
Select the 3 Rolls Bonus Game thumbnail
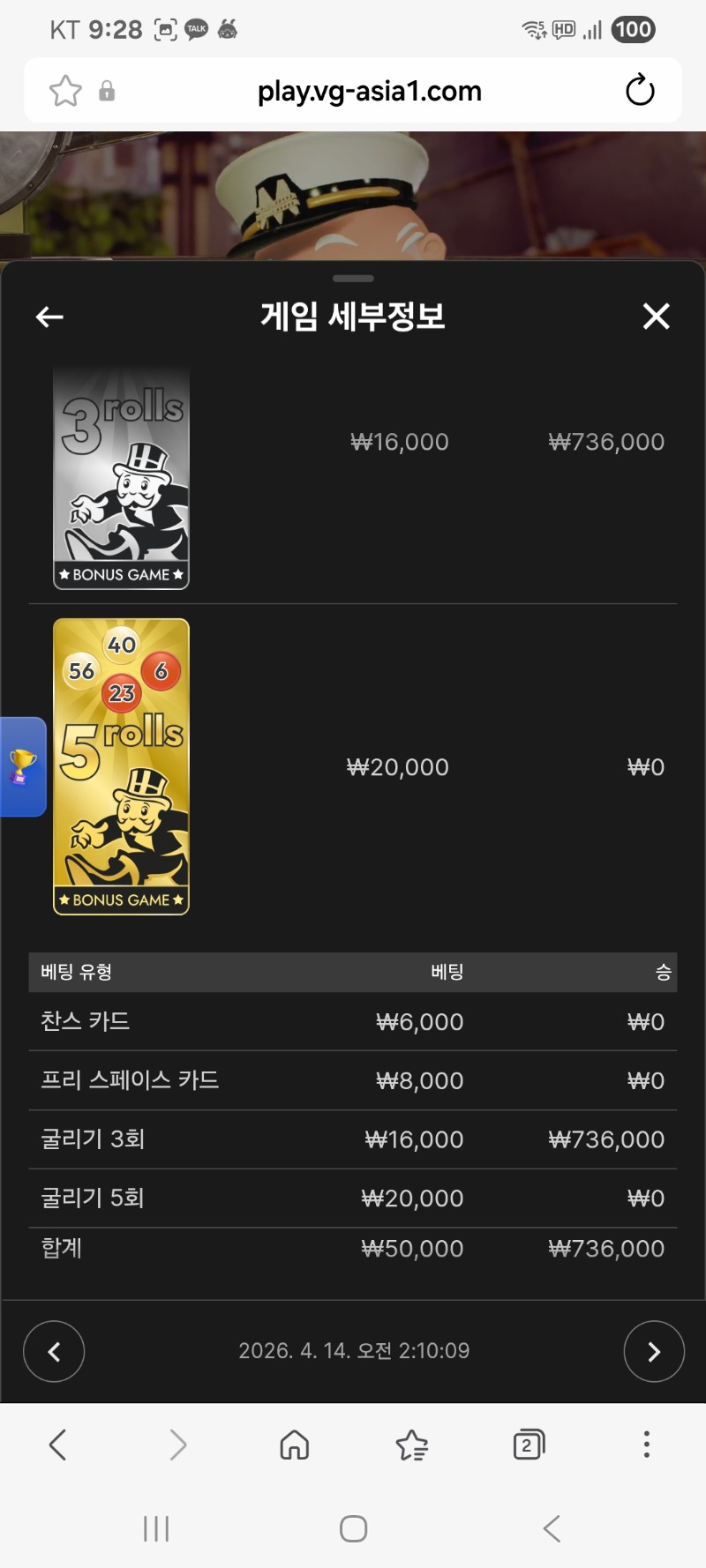pyautogui.click(x=121, y=476)
